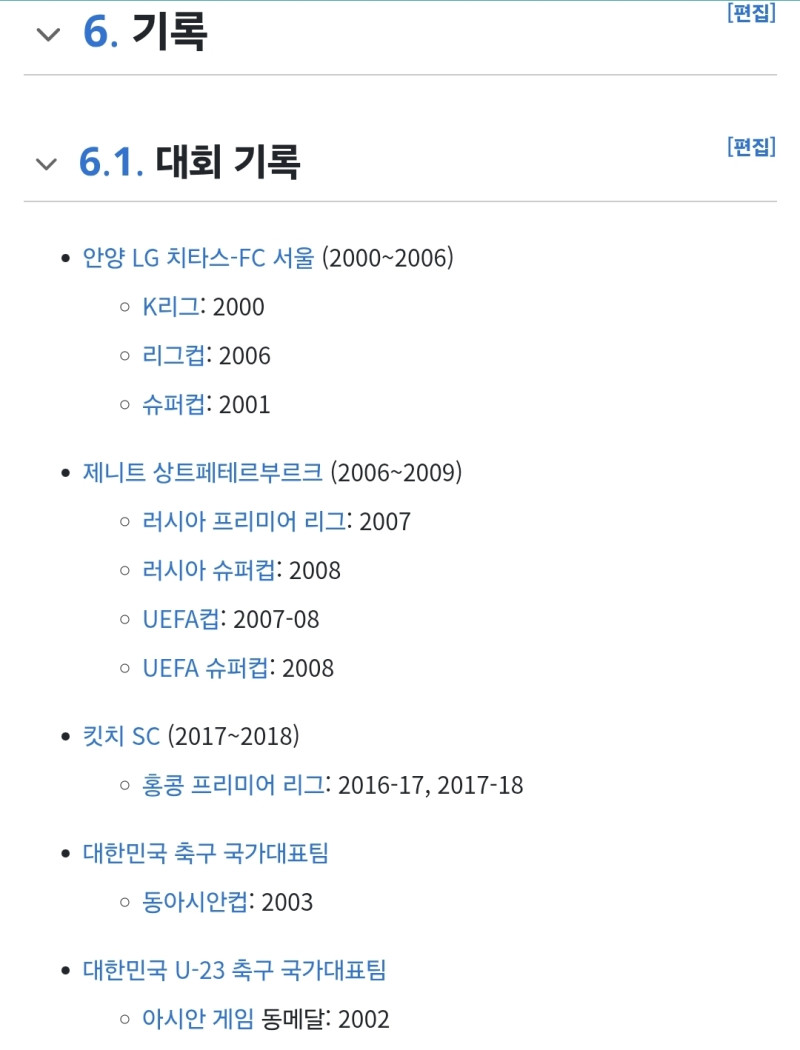Collapse section 6 기록 with its chevron
Viewport: 800px width, 1050px height.
tap(48, 33)
